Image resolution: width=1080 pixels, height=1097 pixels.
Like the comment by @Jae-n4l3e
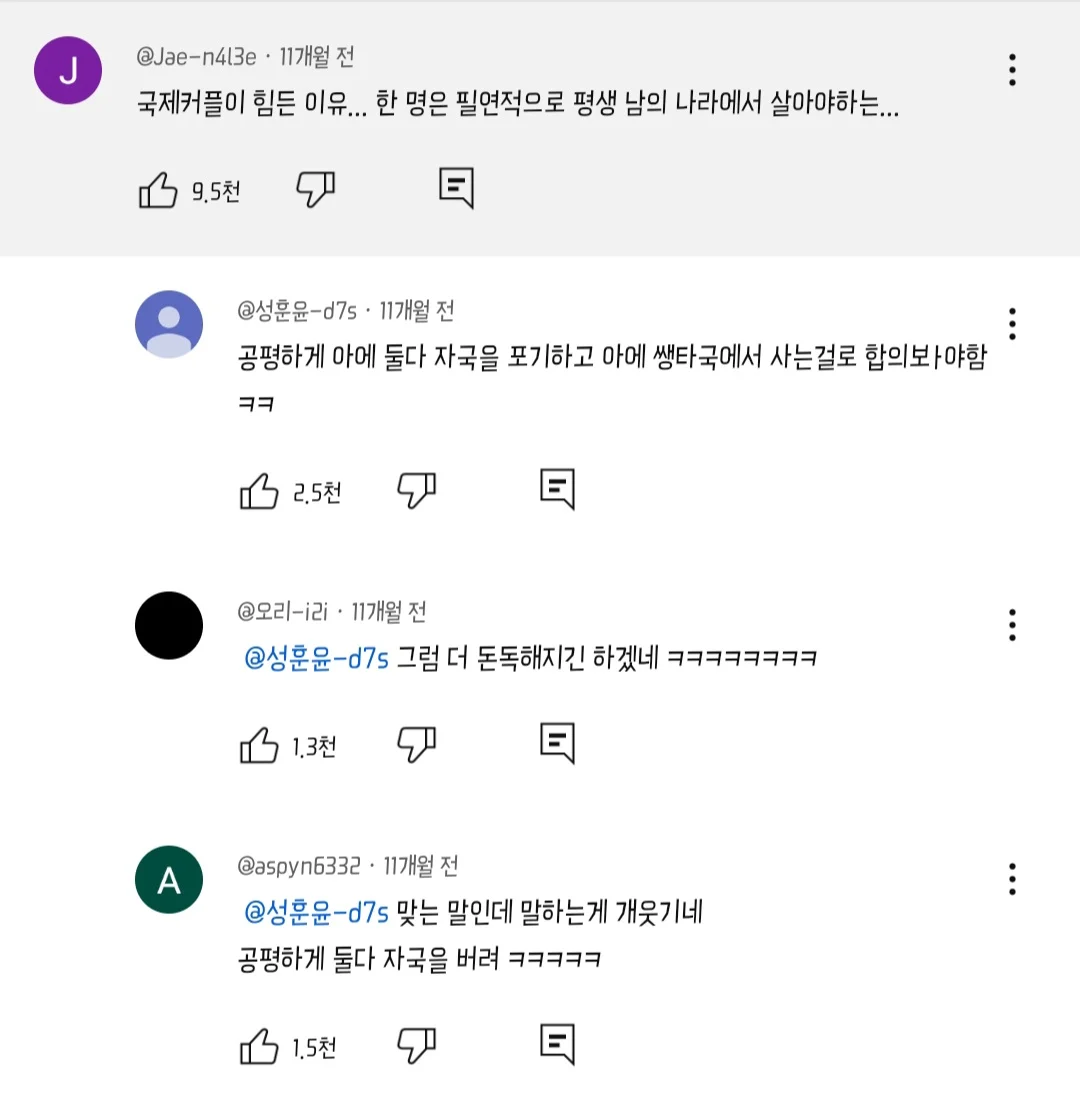158,190
